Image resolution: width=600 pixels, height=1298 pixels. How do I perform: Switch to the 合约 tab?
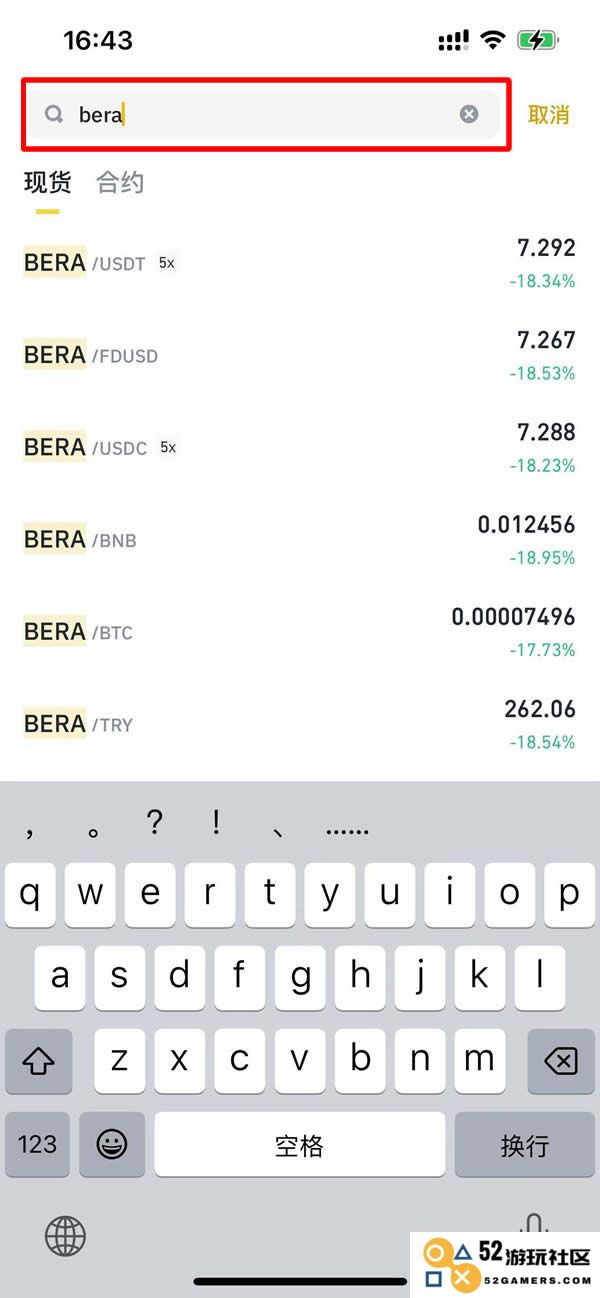coord(120,182)
